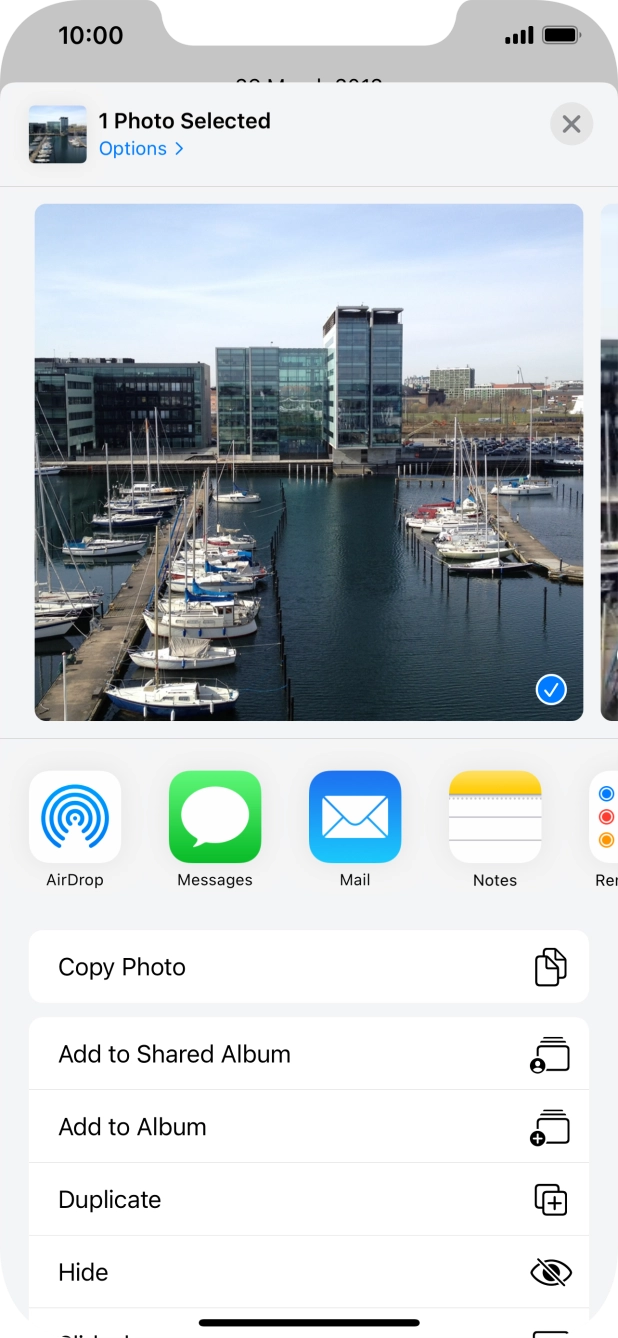
Task: Tap Copy Photo
Action: tap(308, 967)
